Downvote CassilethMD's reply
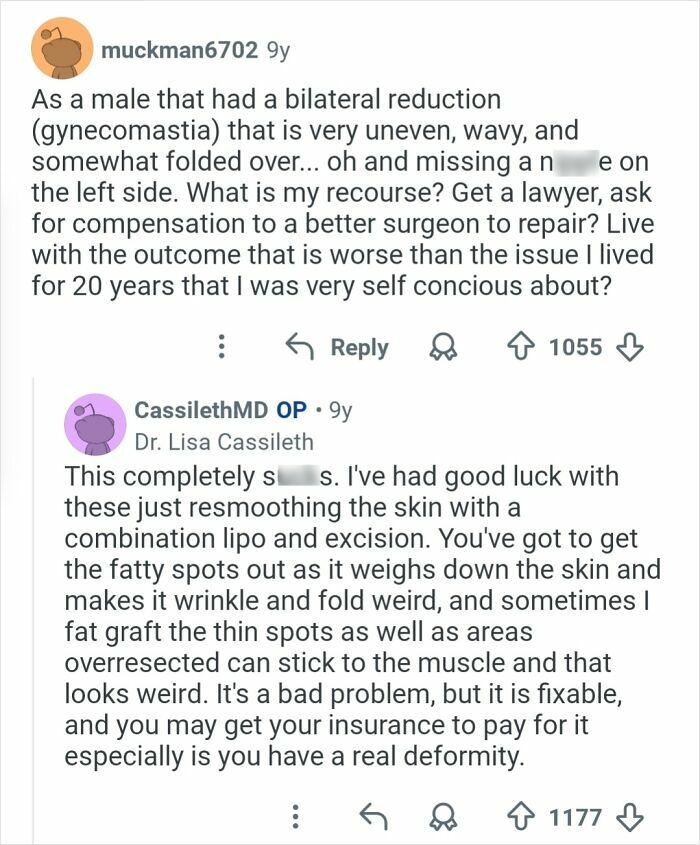 tap(628, 818)
